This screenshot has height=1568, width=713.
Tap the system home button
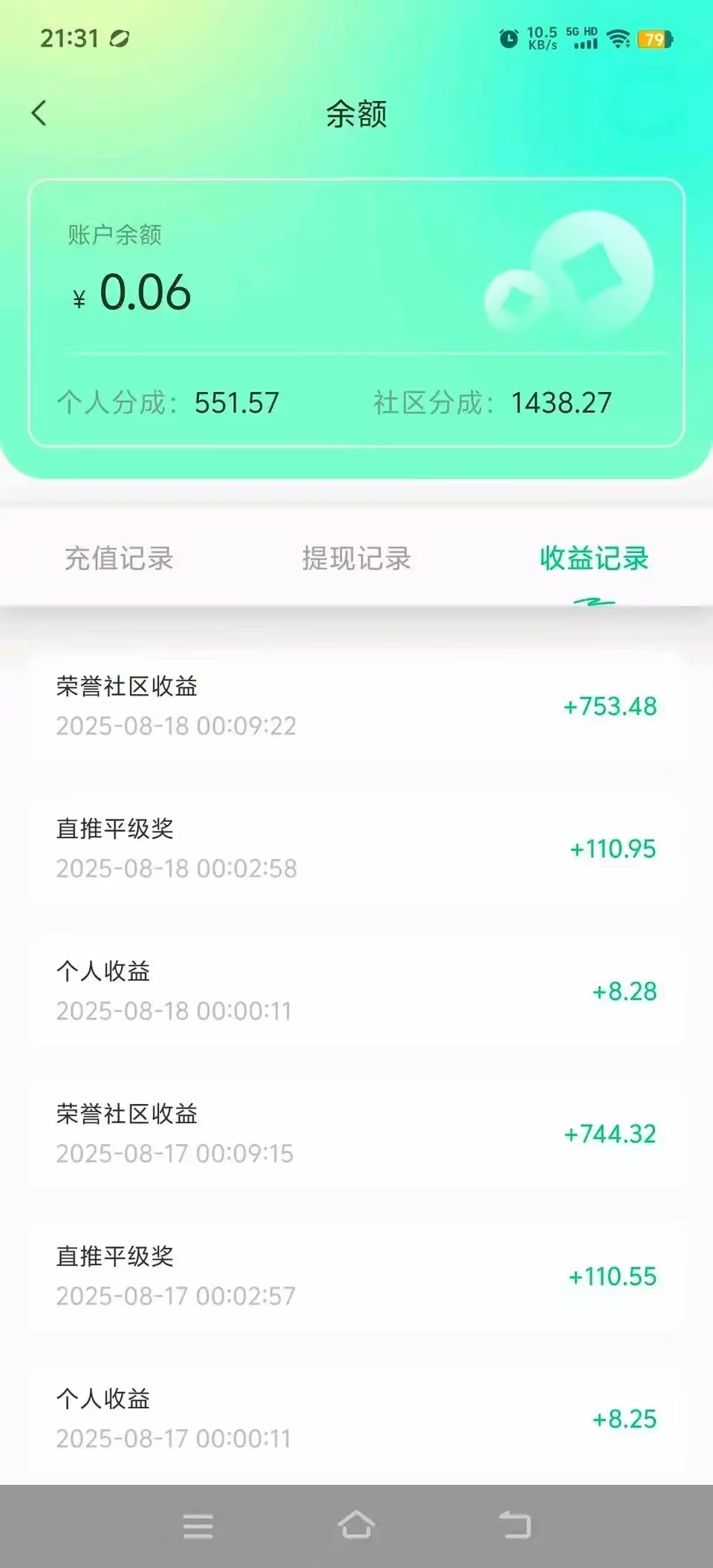(x=356, y=1526)
